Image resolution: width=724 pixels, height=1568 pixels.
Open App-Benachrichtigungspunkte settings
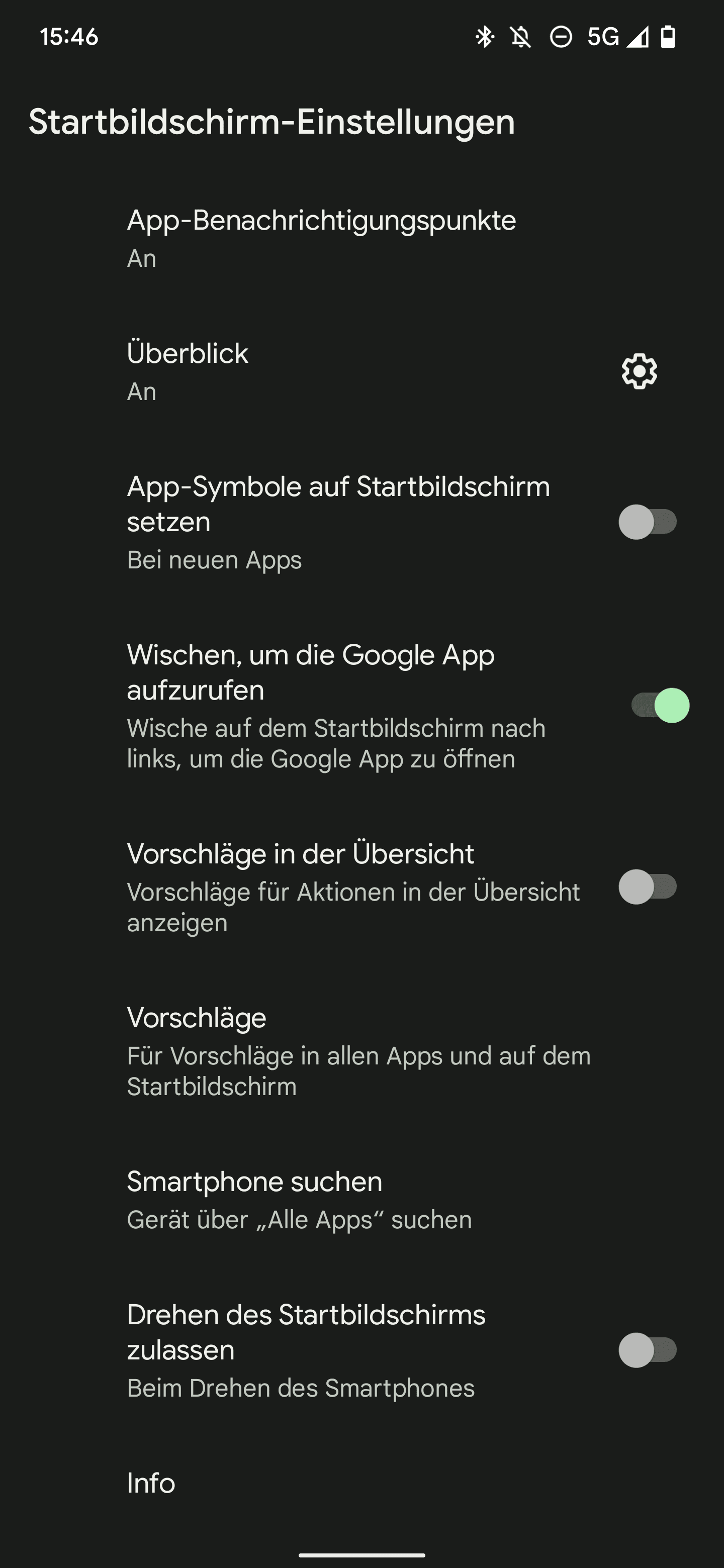tap(361, 239)
